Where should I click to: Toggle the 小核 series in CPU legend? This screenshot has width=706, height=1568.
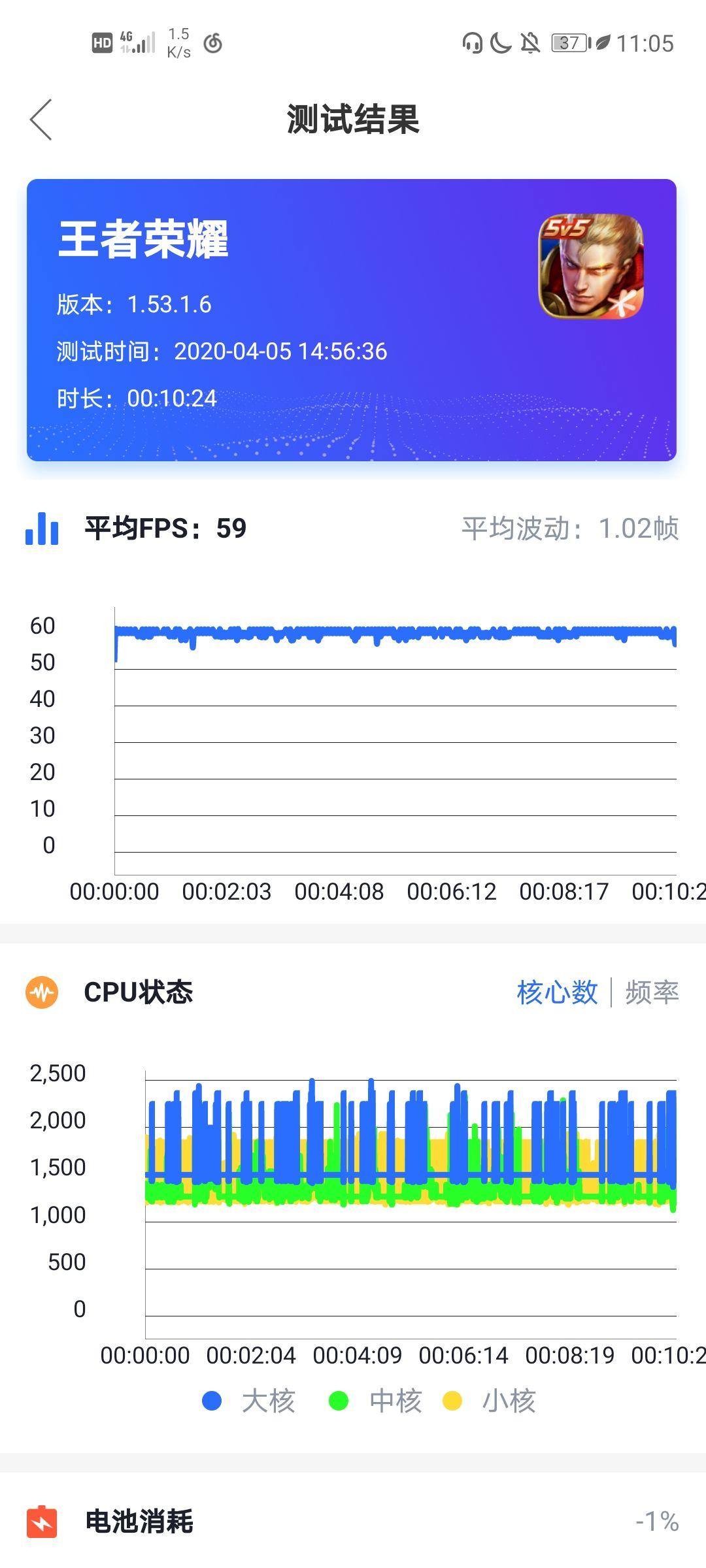pos(490,1401)
